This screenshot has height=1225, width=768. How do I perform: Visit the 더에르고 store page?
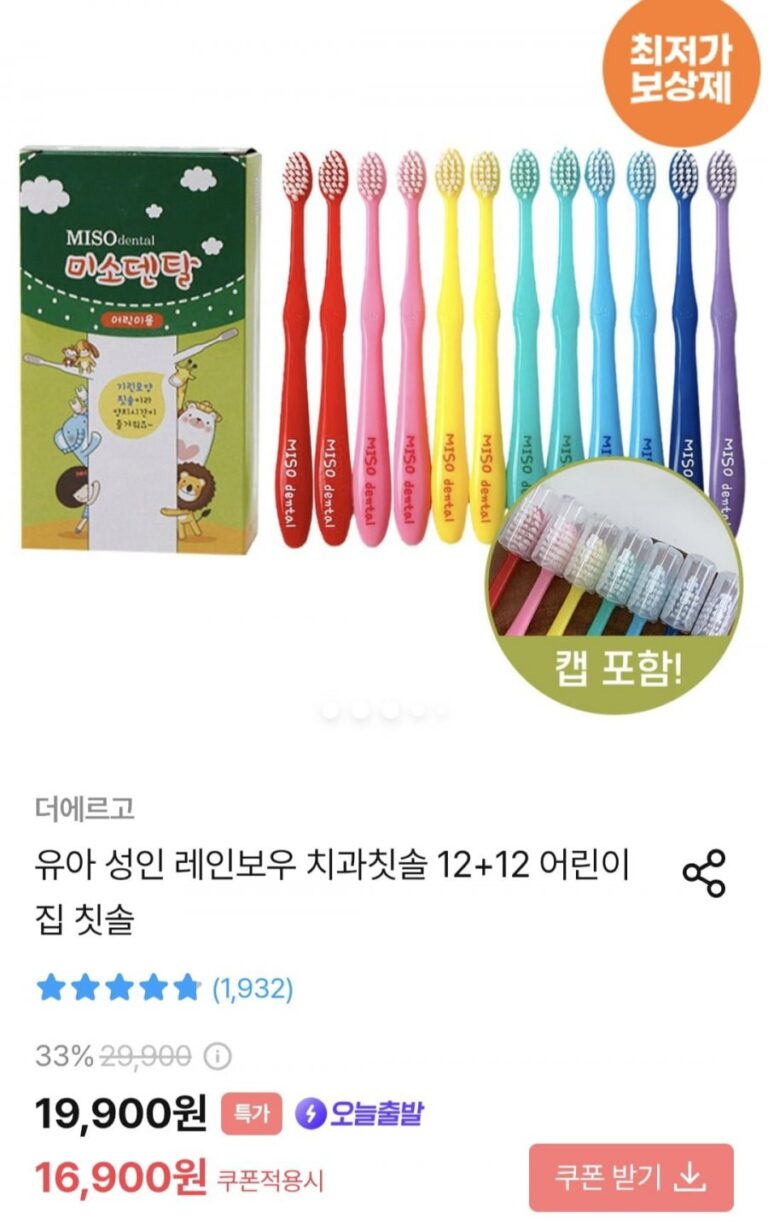84,807
